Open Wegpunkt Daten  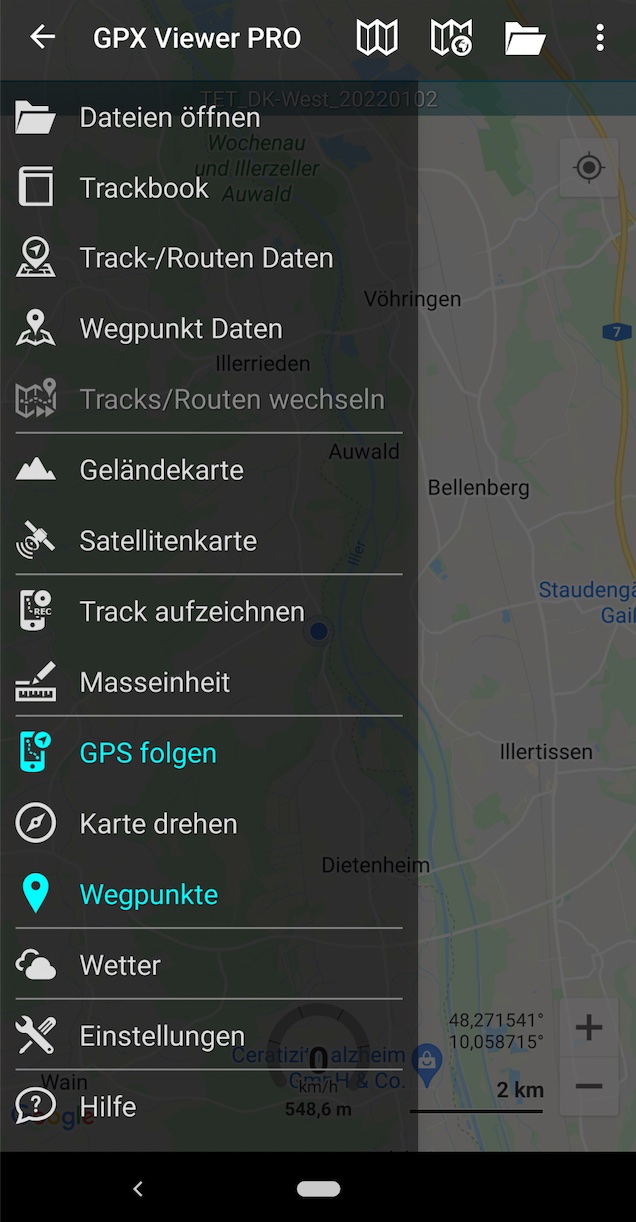181,329
